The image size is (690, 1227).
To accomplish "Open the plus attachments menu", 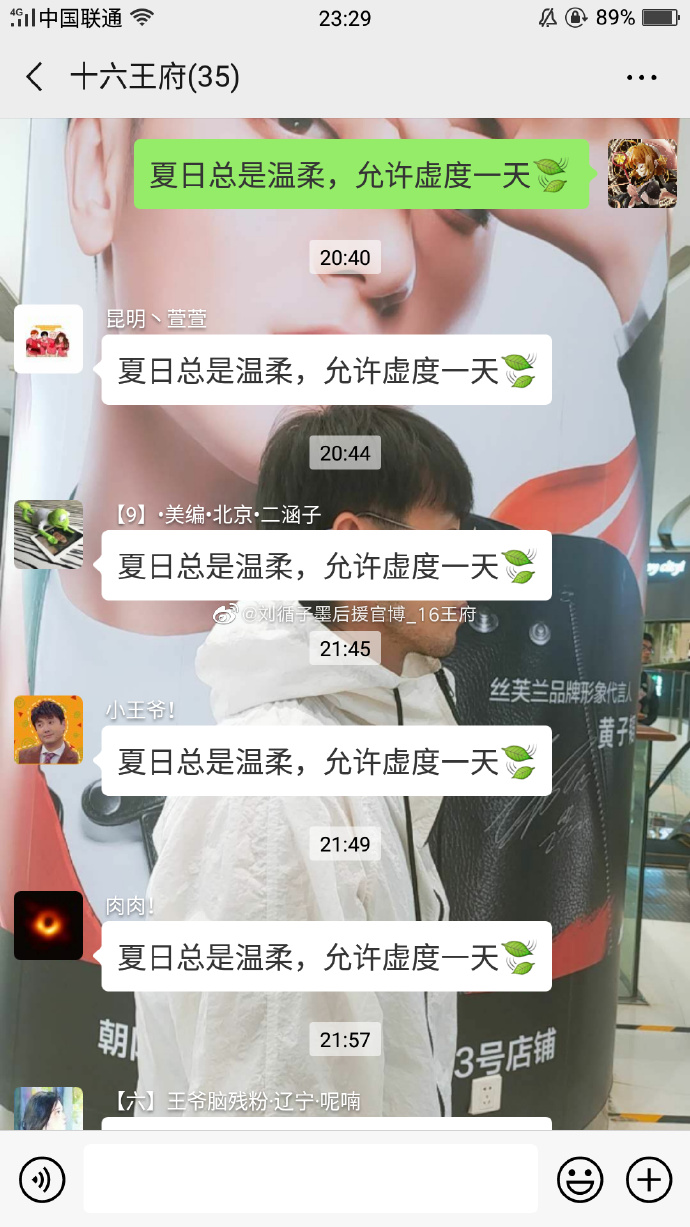I will 648,1180.
